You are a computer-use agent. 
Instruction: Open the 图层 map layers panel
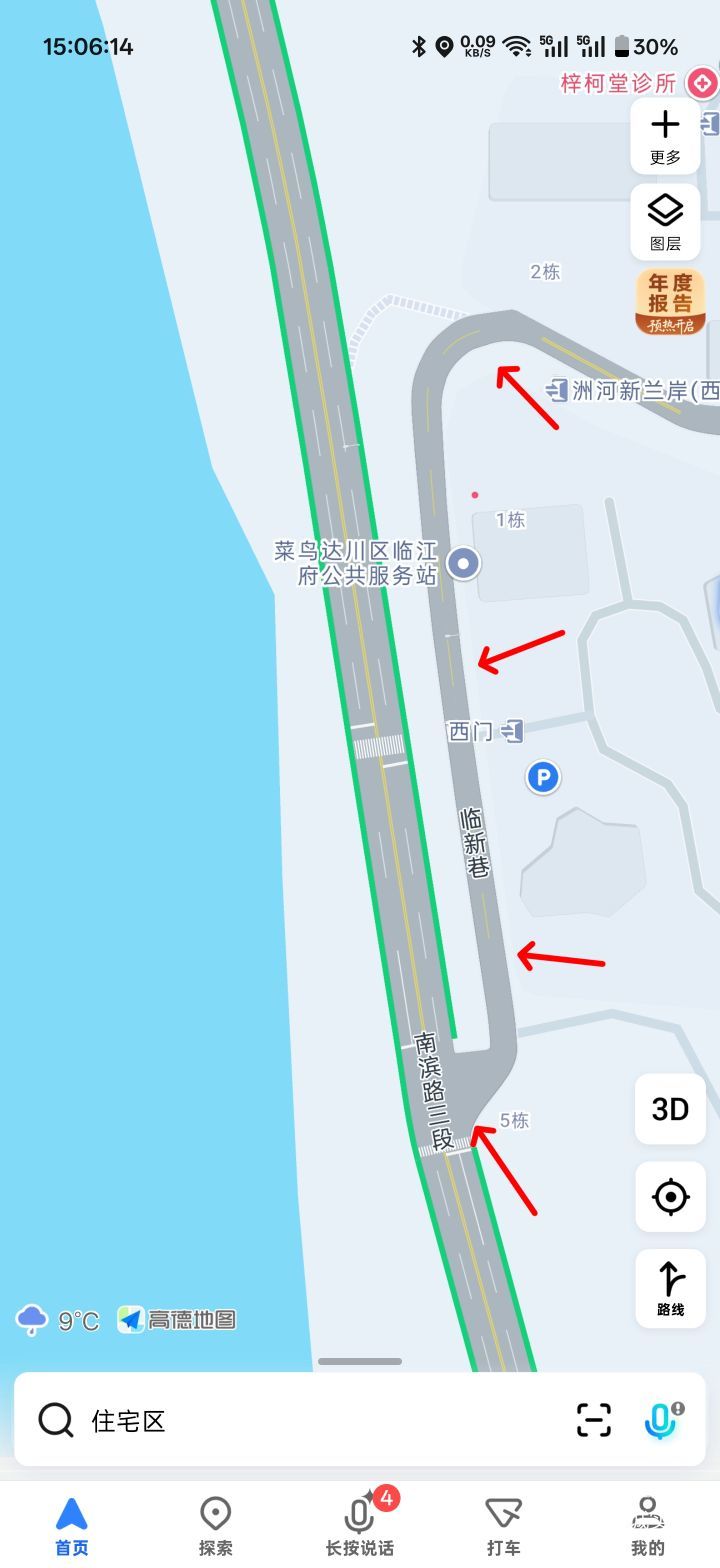click(x=665, y=222)
